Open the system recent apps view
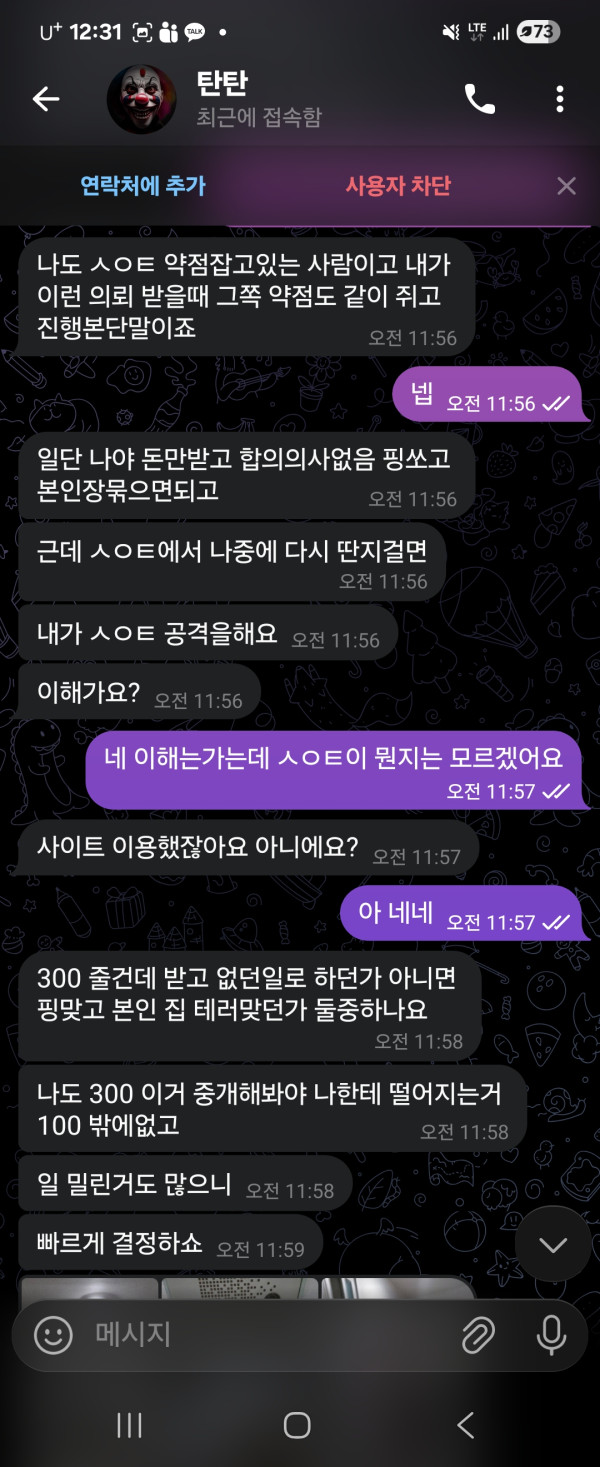This screenshot has width=600, height=1467. 130,1425
